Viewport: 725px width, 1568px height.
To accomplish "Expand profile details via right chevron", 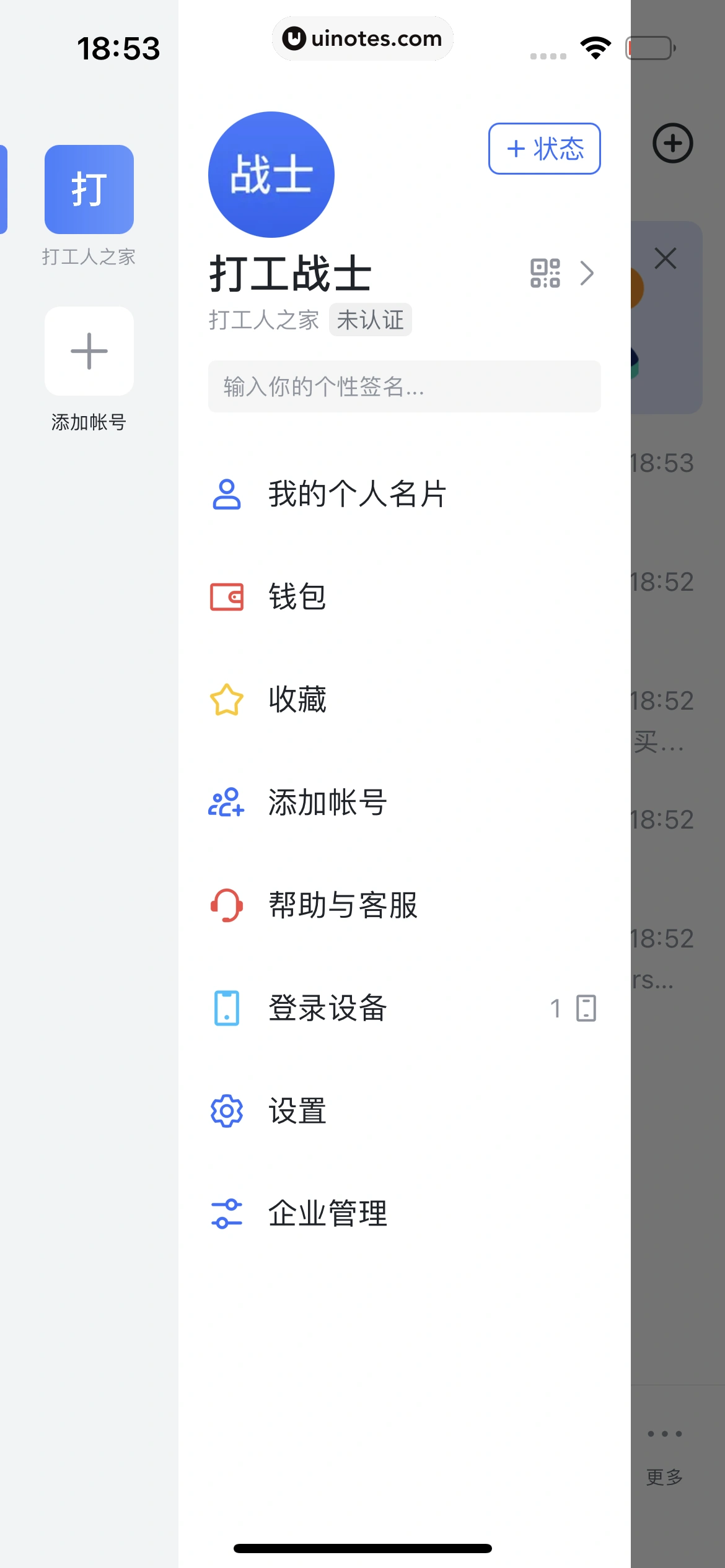I will (587, 272).
